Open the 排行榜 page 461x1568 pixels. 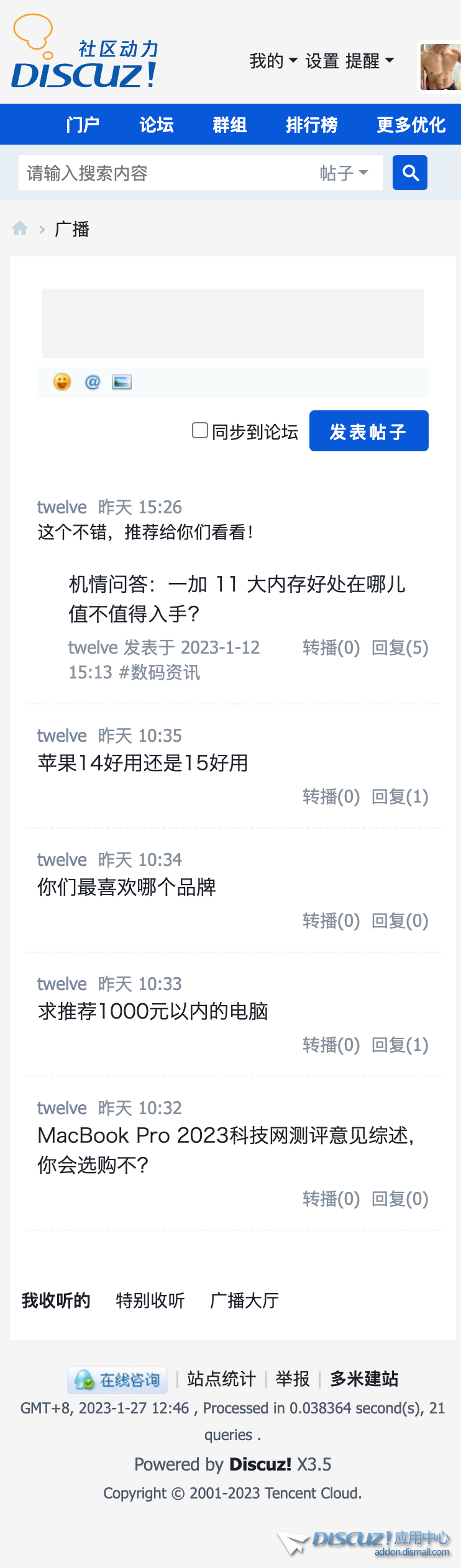coord(312,125)
